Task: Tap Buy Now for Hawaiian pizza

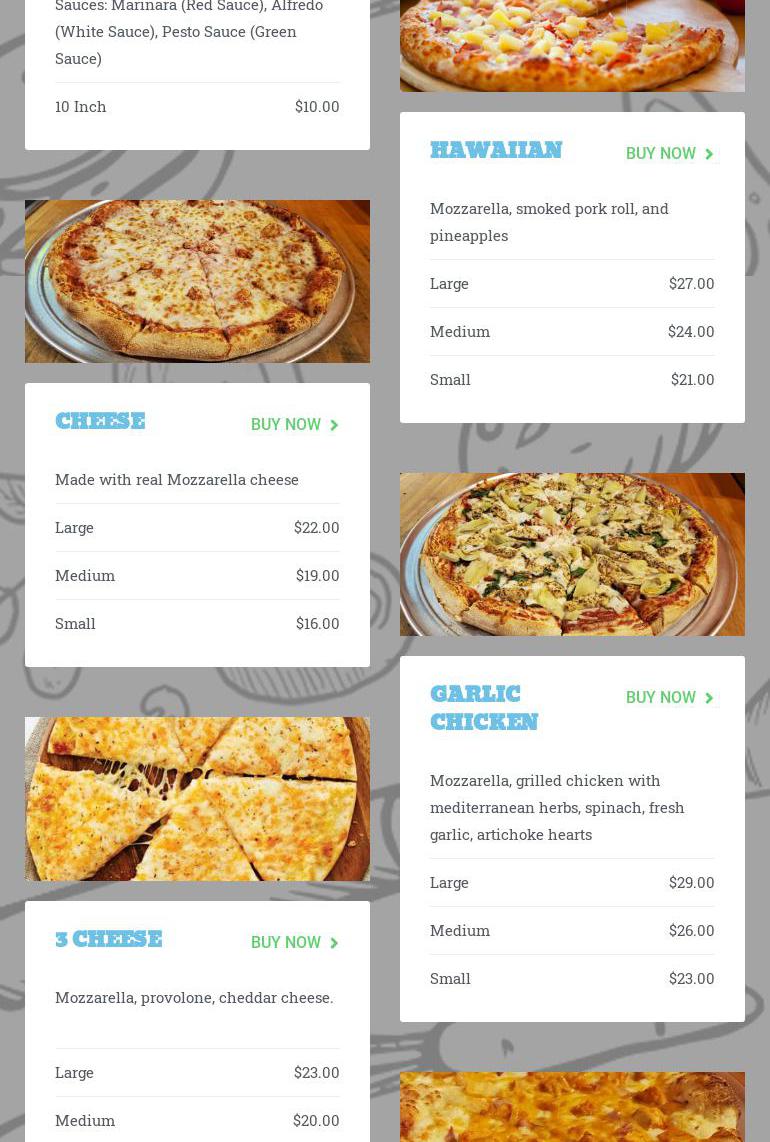Action: 670,154
